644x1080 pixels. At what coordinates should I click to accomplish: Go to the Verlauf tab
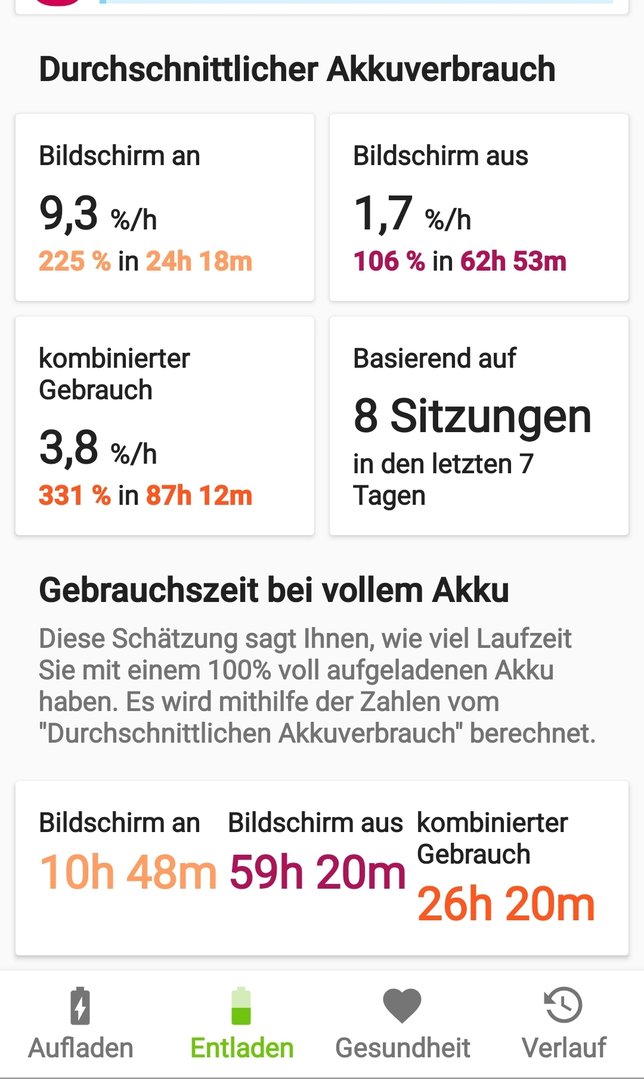click(563, 1024)
